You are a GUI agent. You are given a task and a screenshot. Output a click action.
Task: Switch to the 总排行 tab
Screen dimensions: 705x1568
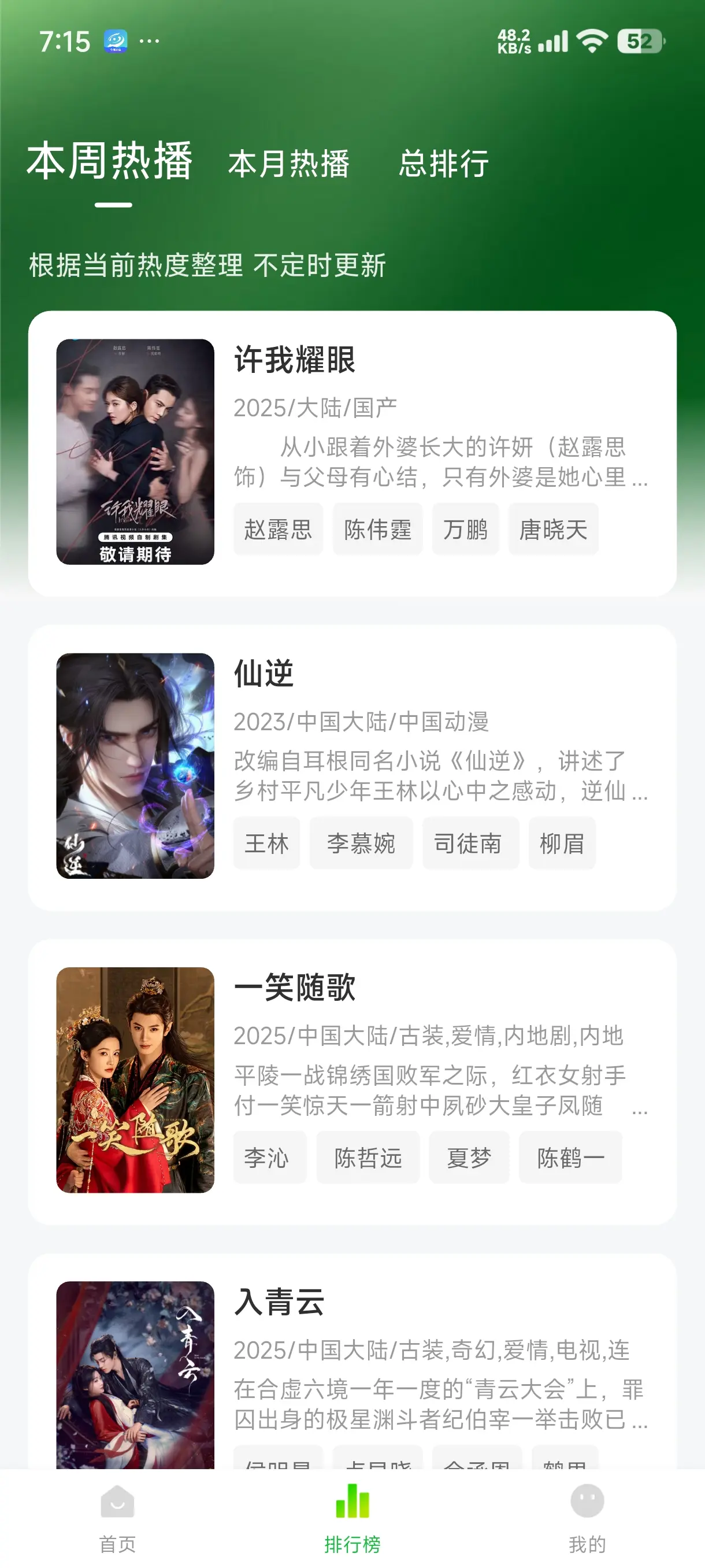[x=443, y=164]
